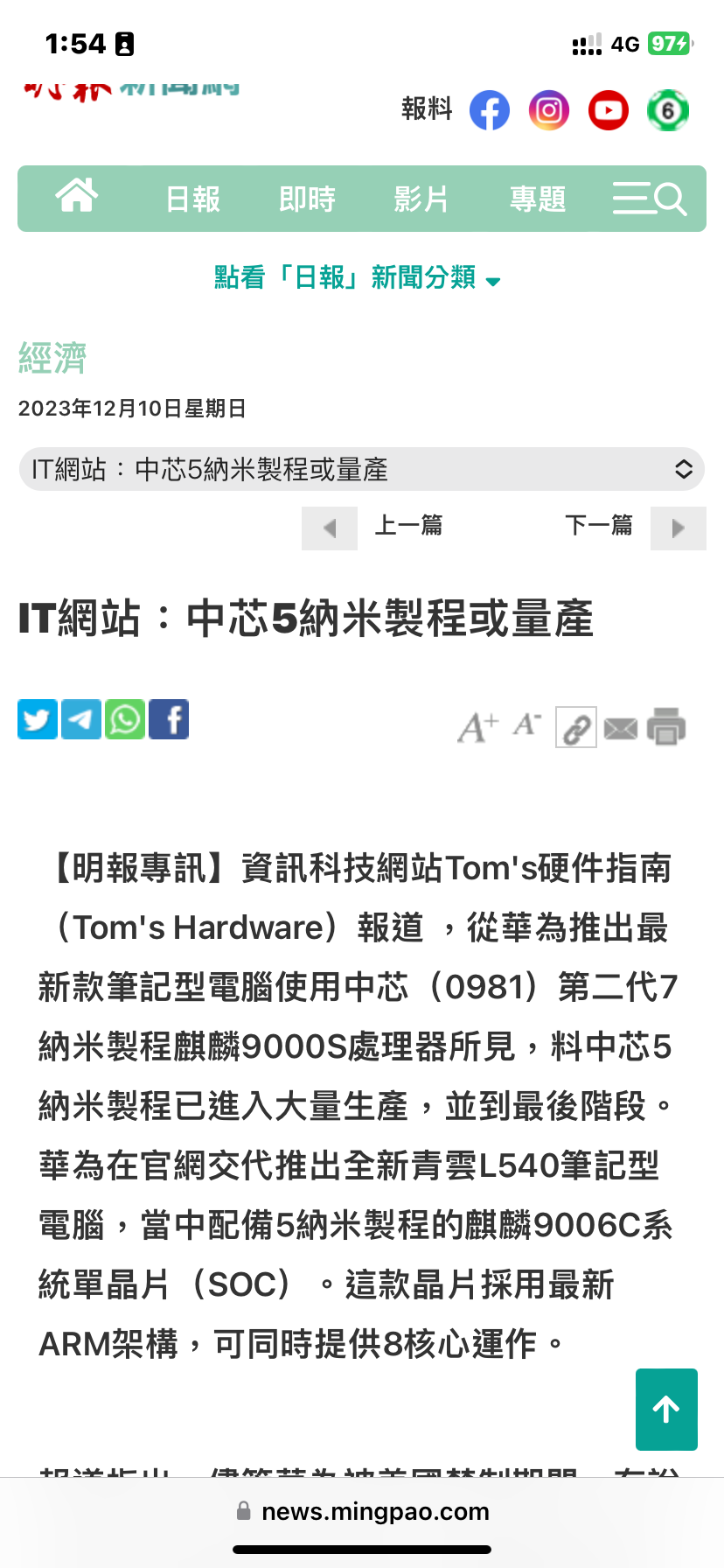The image size is (724, 1568).
Task: Expand 點看「日報」新聞分類 dropdown
Action: pyautogui.click(x=358, y=277)
